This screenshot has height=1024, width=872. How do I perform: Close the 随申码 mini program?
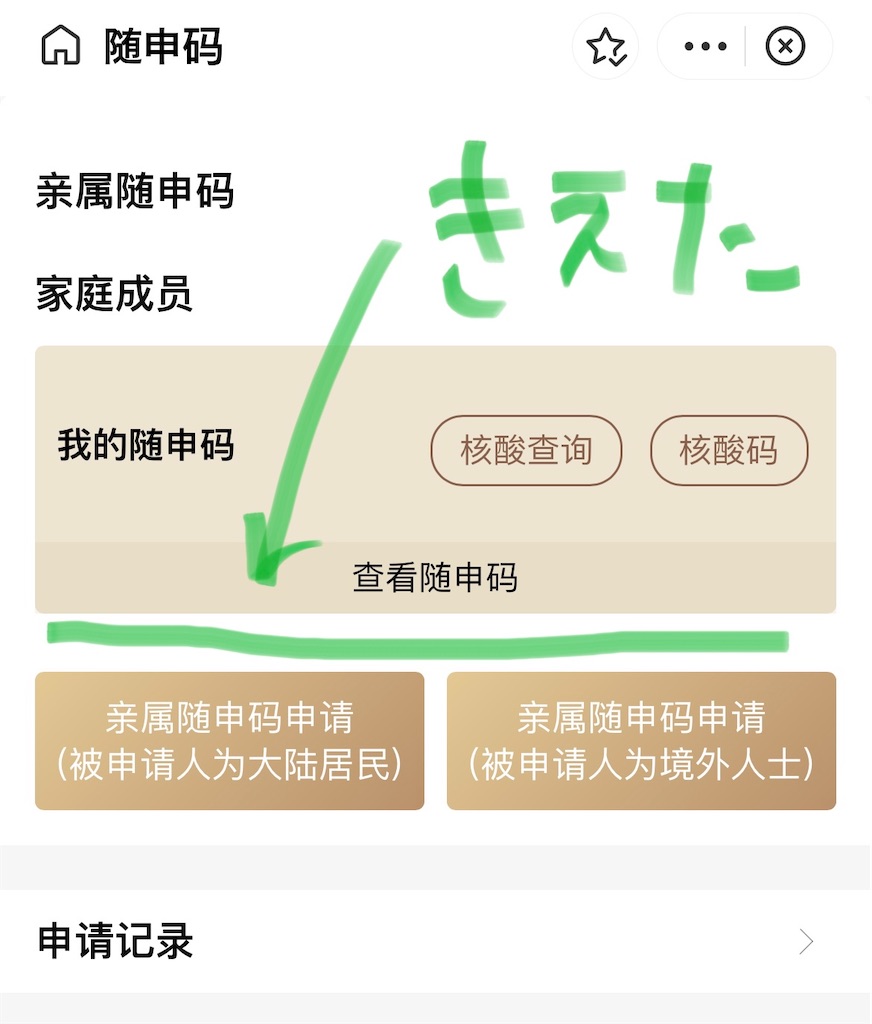[x=785, y=46]
